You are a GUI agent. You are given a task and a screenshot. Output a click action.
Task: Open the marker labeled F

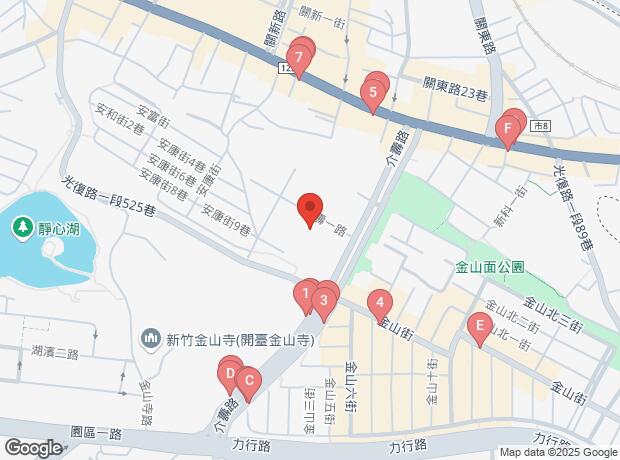(508, 129)
